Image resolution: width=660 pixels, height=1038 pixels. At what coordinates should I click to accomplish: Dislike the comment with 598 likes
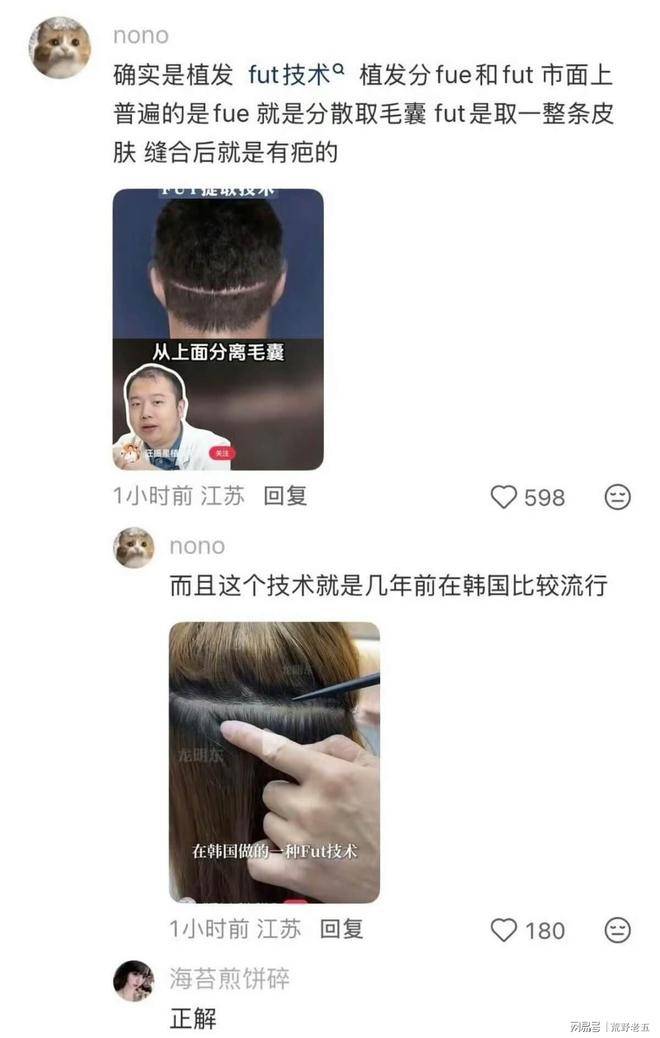point(618,497)
